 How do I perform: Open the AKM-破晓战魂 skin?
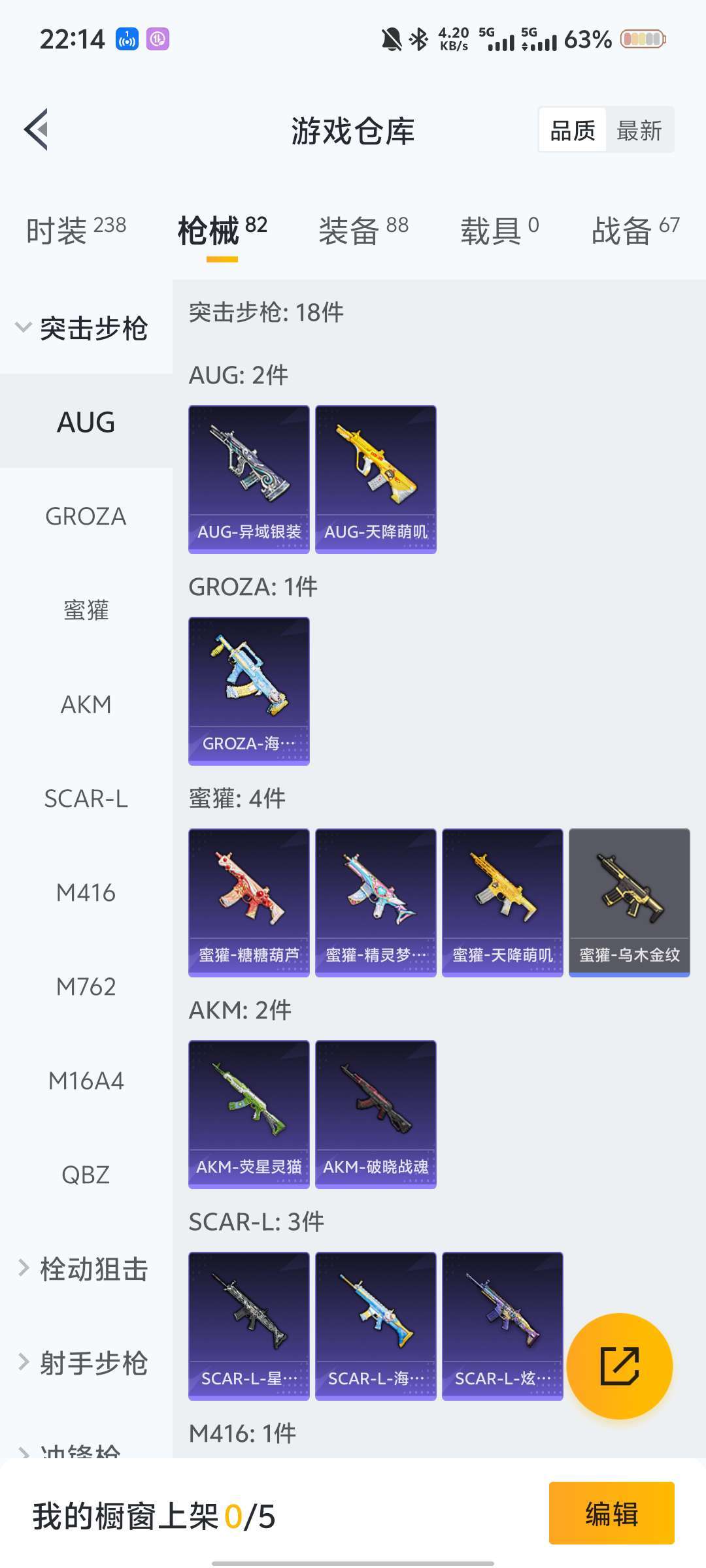376,1114
